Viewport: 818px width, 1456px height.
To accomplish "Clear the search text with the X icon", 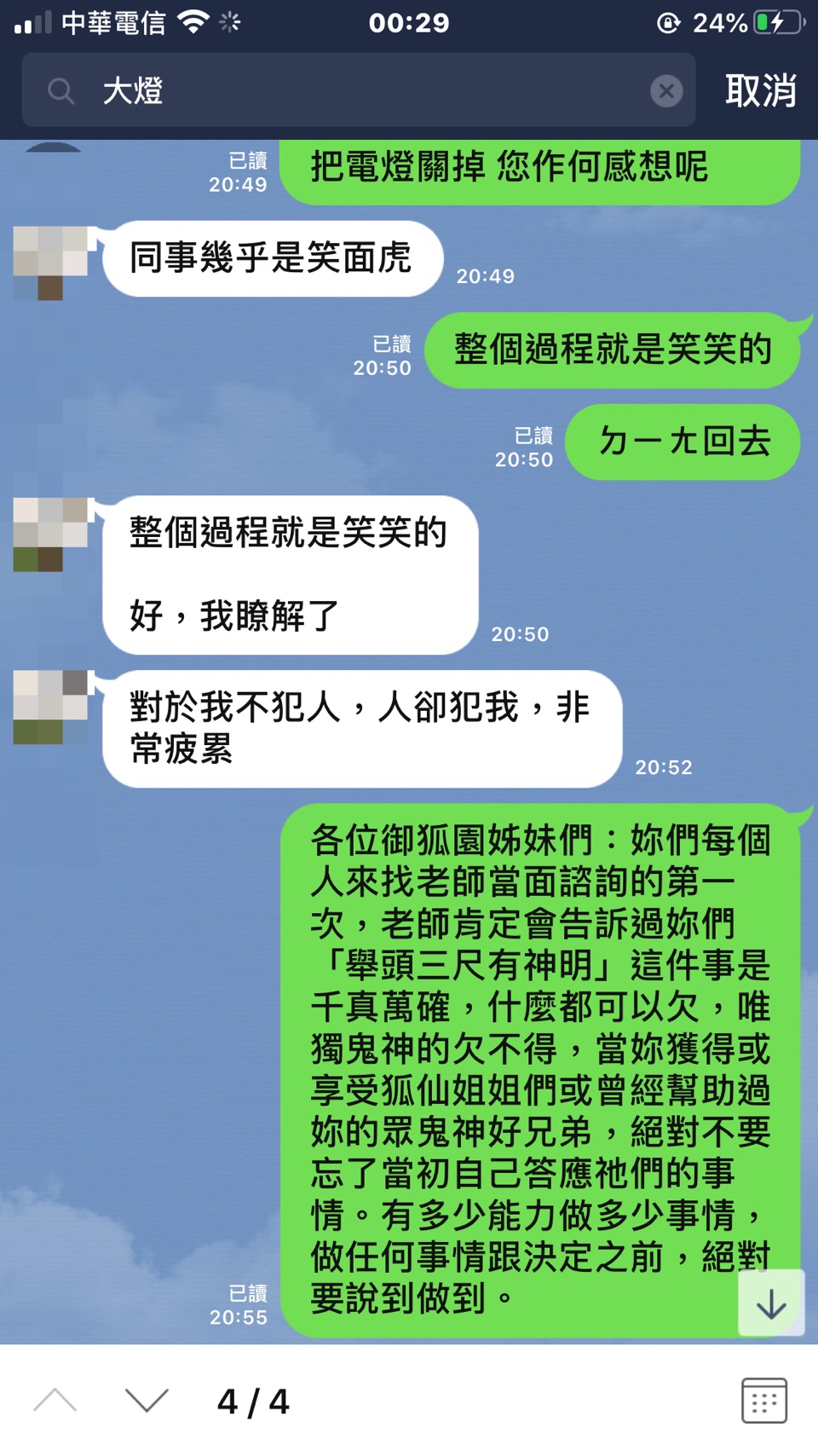I will (x=666, y=90).
